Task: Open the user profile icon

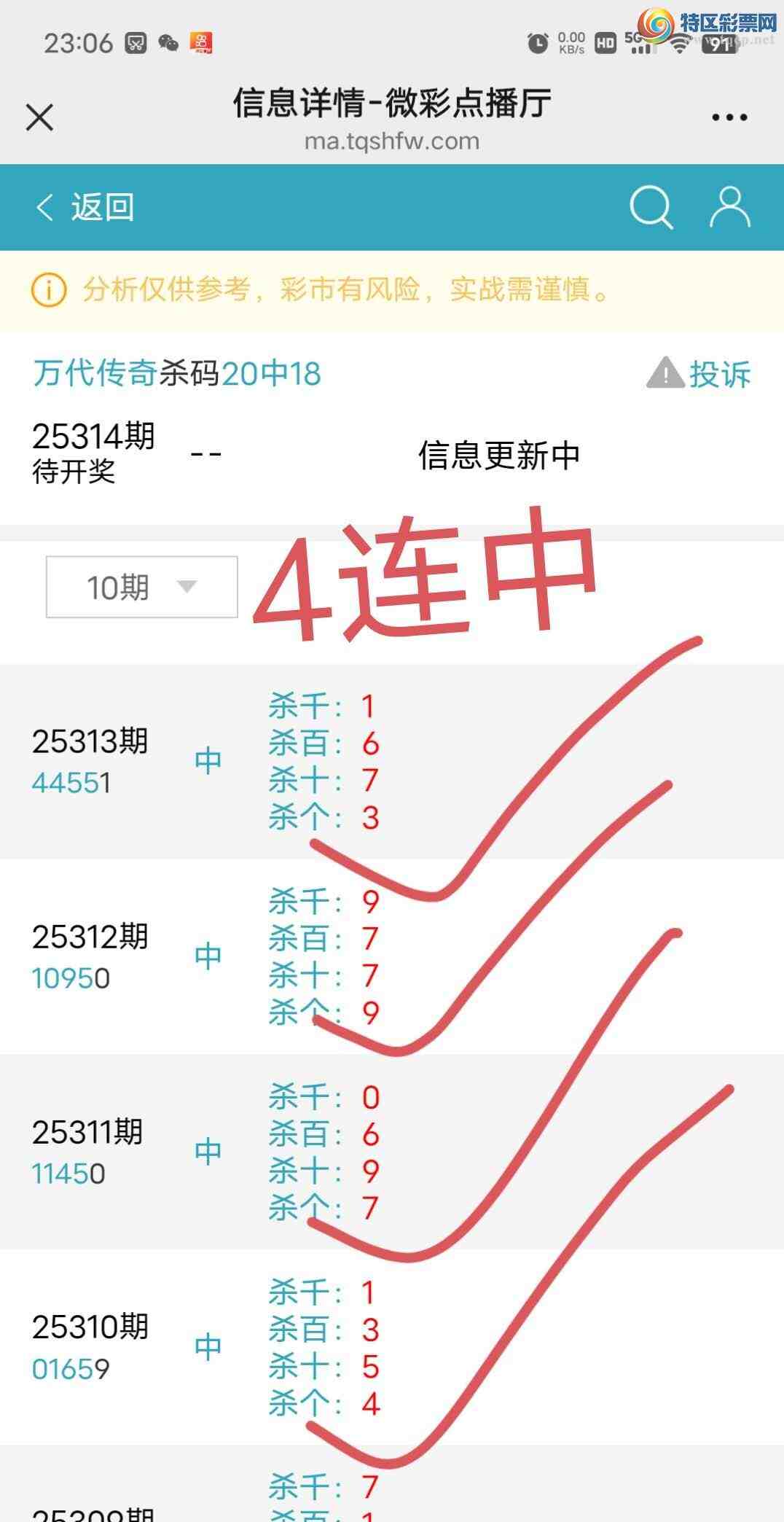Action: coord(730,208)
